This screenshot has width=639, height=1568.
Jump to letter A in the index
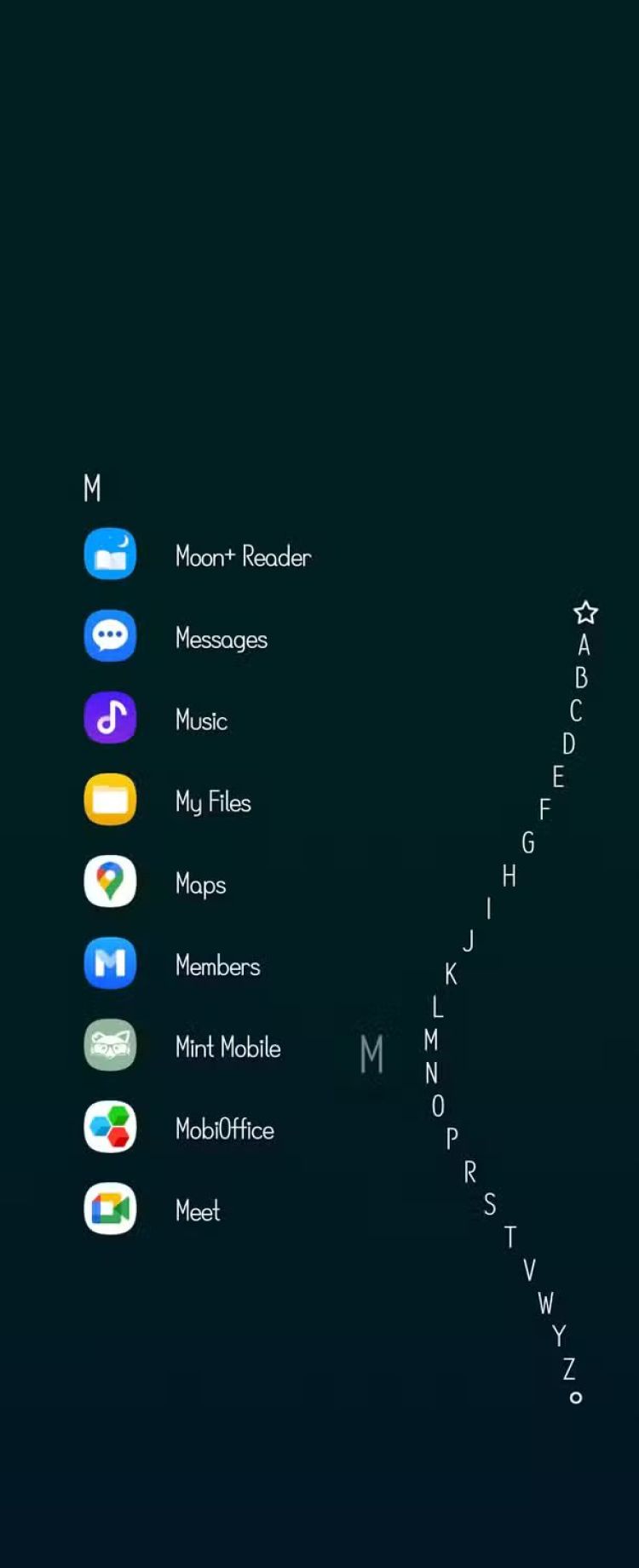click(584, 645)
